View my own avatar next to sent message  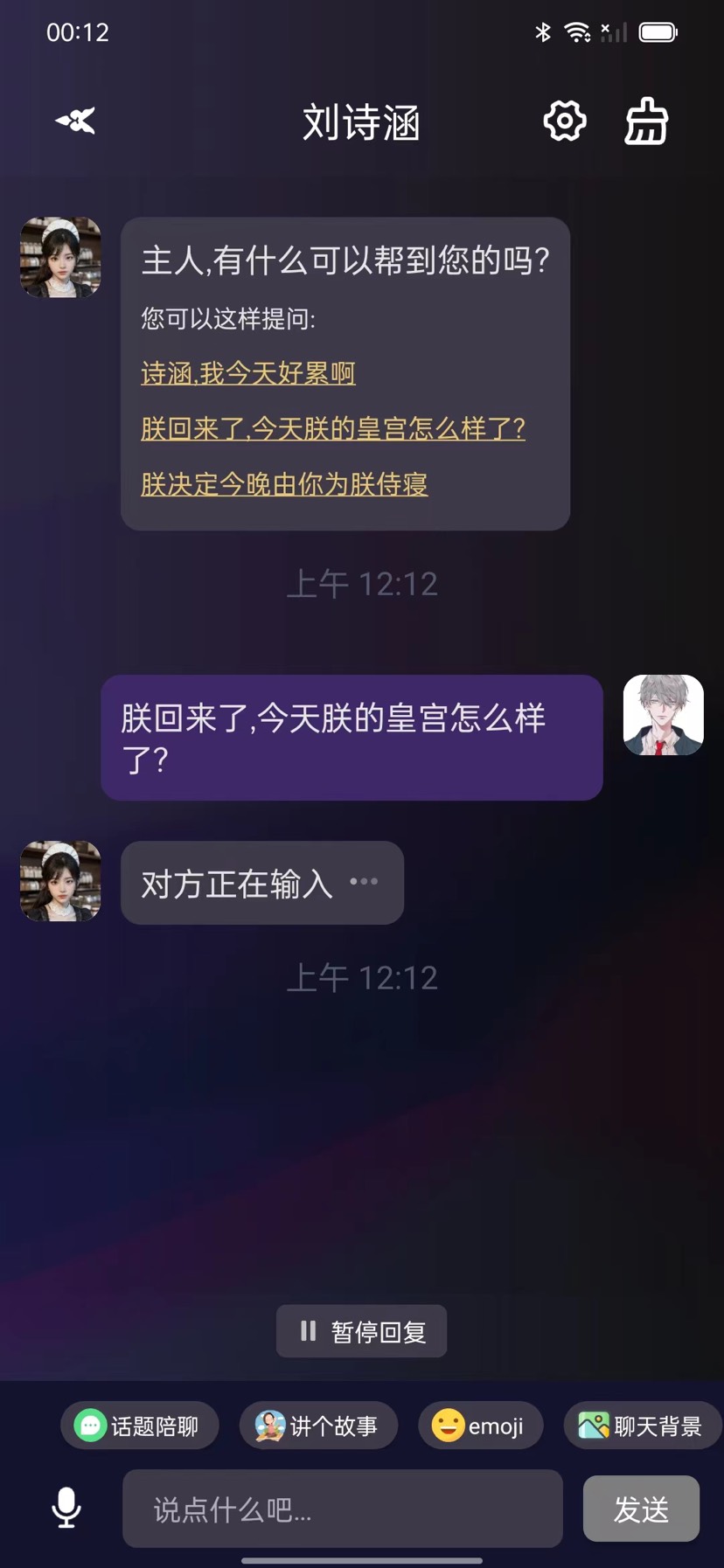click(x=663, y=715)
